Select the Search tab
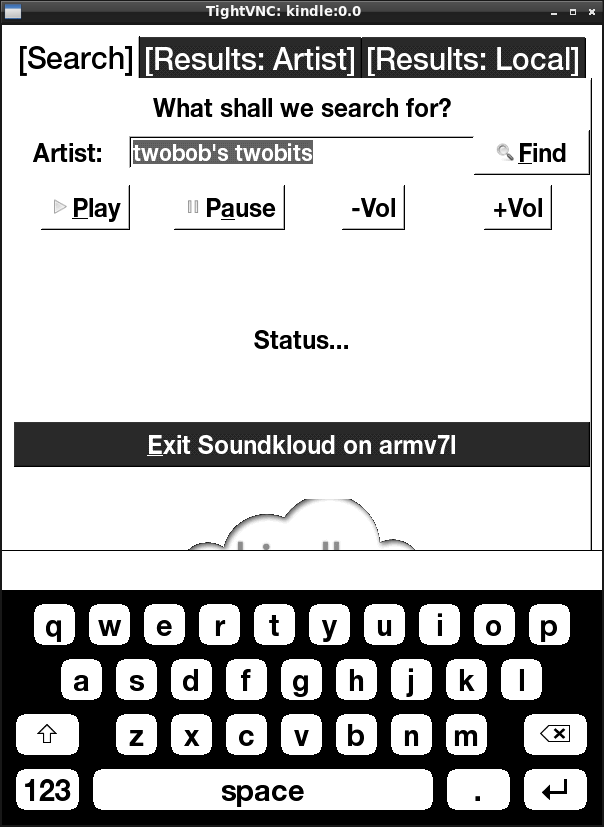Viewport: 604px width, 827px height. [x=75, y=59]
